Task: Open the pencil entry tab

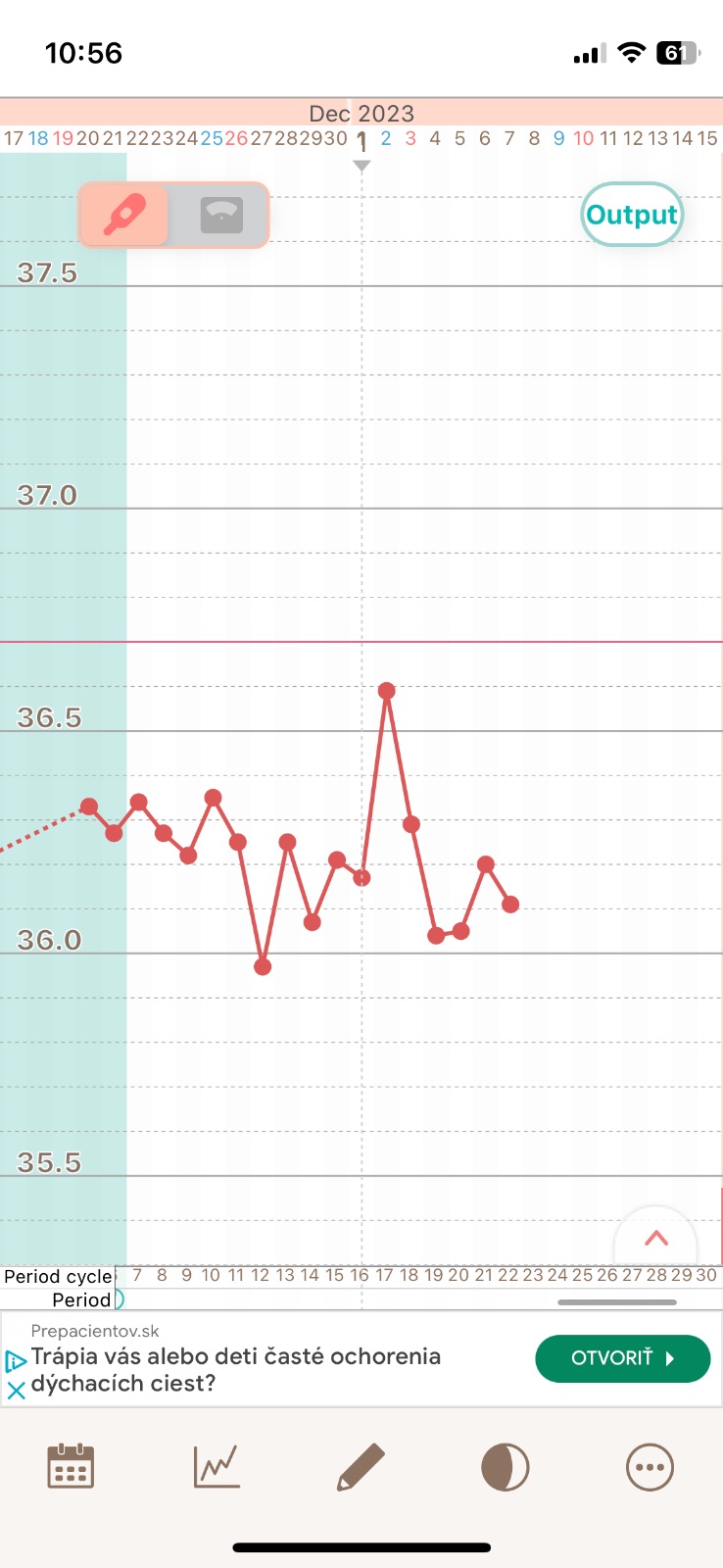Action: point(361,1467)
